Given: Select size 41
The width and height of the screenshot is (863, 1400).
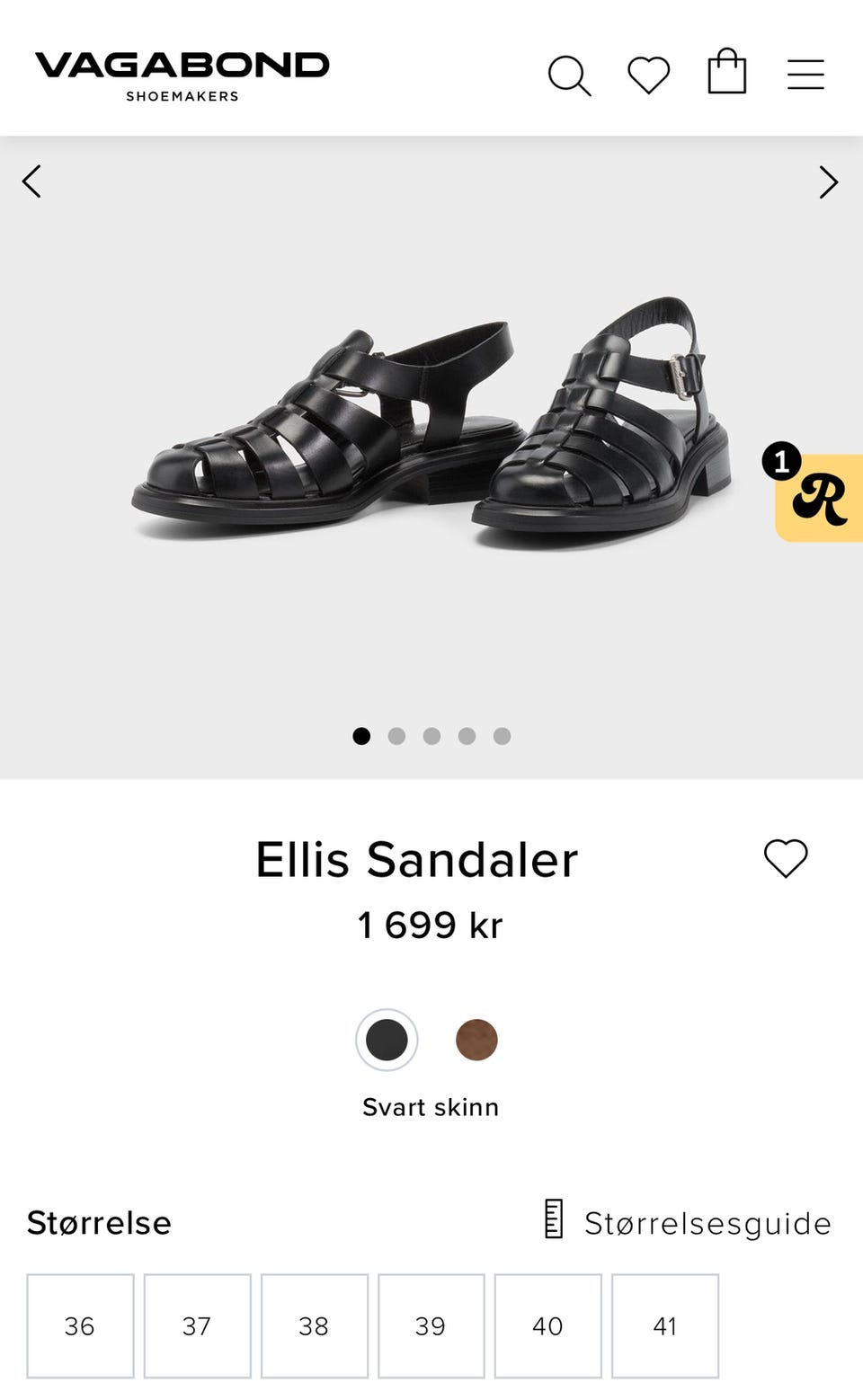Looking at the screenshot, I should [665, 1325].
